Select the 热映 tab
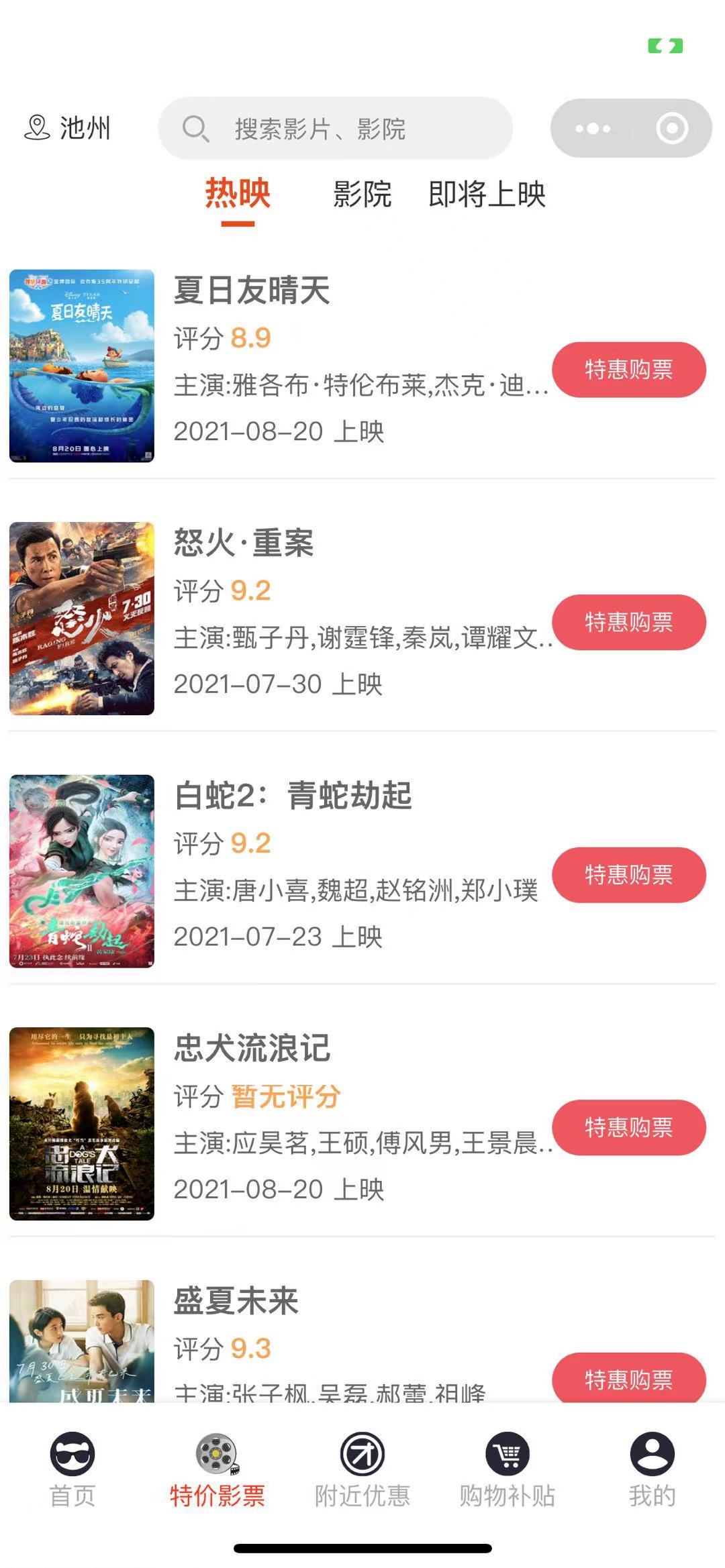This screenshot has width=725, height=1568. click(x=238, y=195)
